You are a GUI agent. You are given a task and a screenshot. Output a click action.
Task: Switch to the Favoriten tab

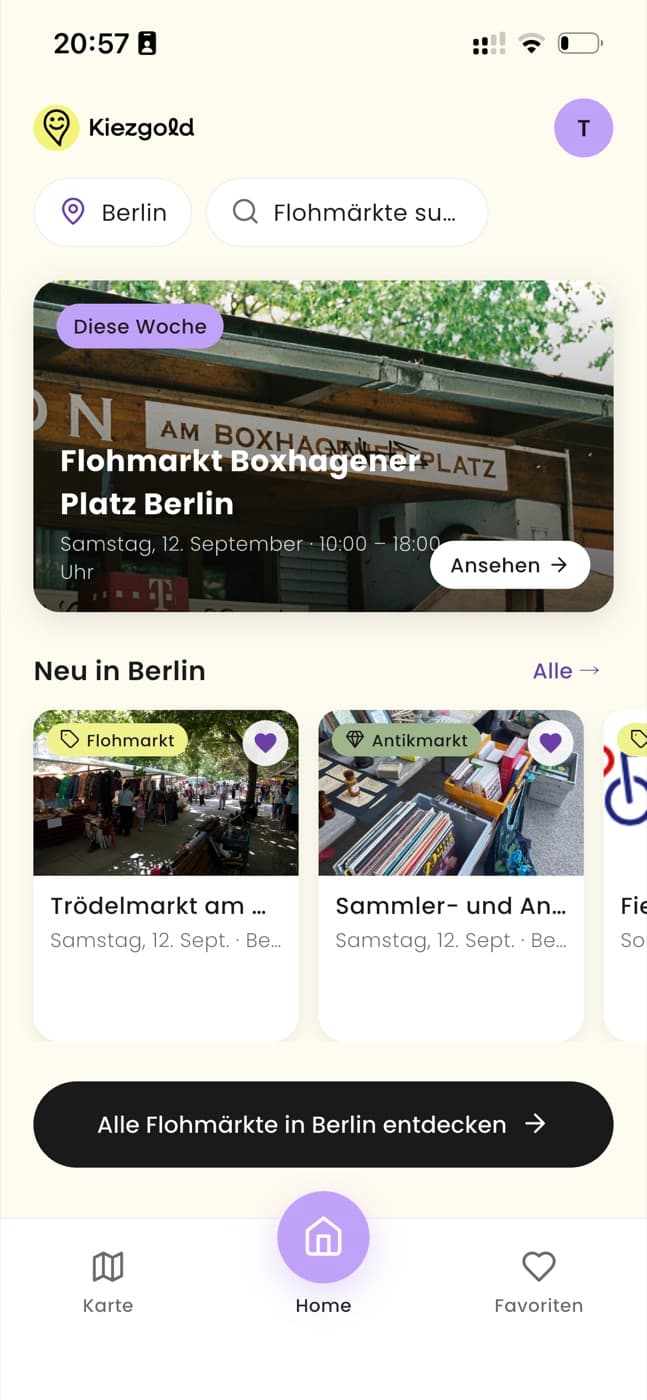point(539,1282)
